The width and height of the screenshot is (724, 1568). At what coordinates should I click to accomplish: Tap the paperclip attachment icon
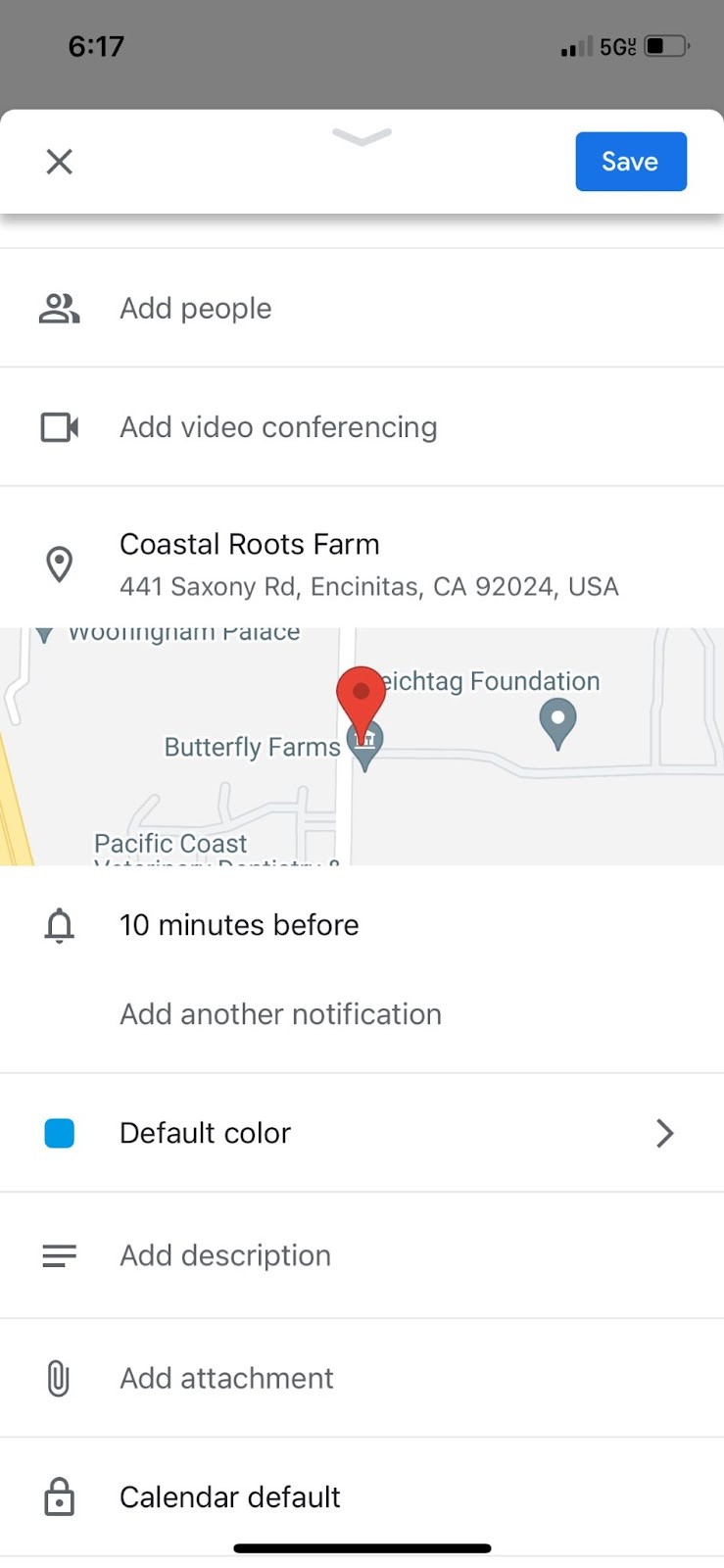coord(59,1377)
